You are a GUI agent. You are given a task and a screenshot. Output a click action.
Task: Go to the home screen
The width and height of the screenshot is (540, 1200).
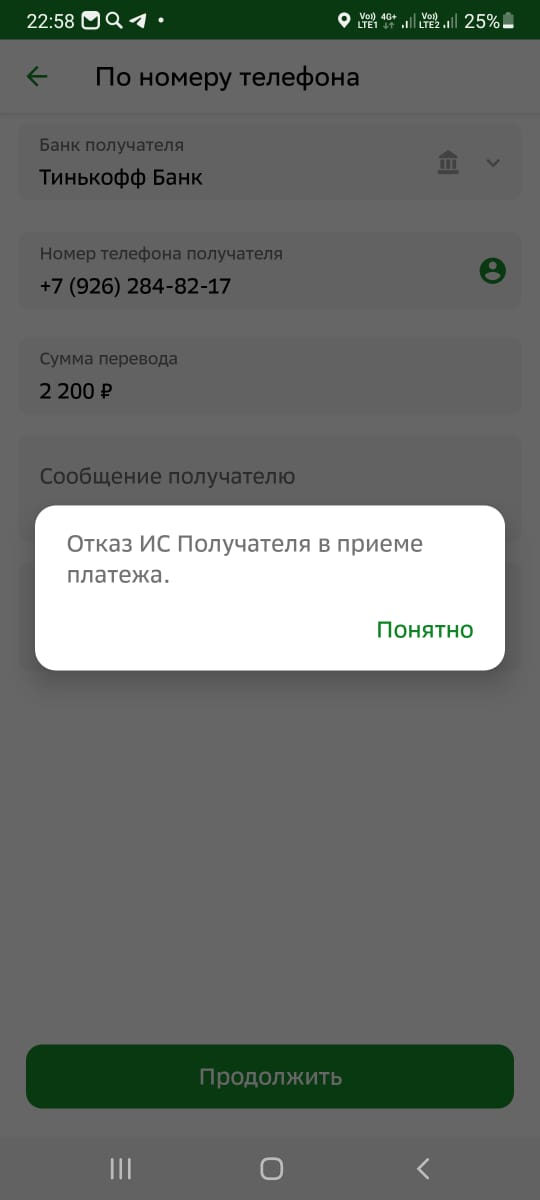[271, 1168]
